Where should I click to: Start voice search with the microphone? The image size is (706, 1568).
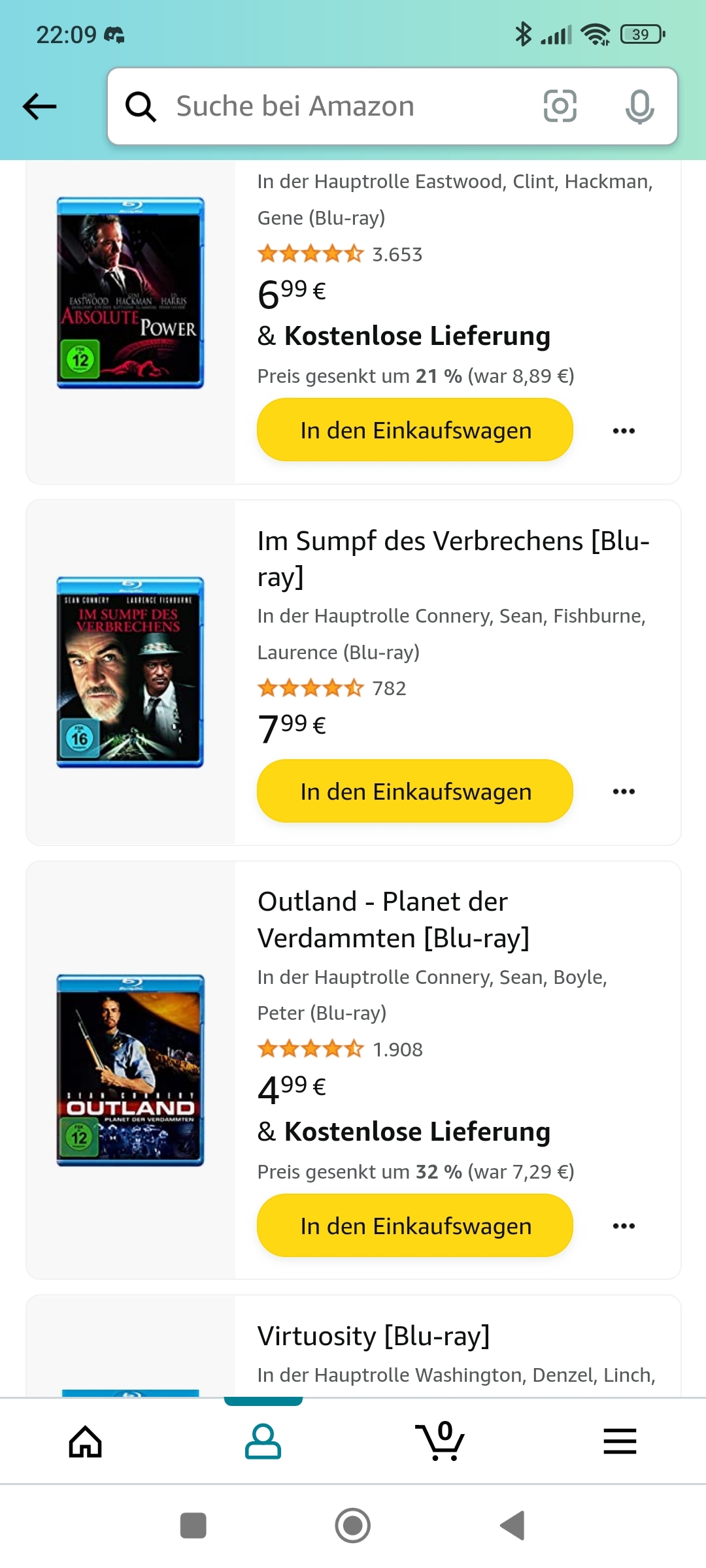coord(639,106)
